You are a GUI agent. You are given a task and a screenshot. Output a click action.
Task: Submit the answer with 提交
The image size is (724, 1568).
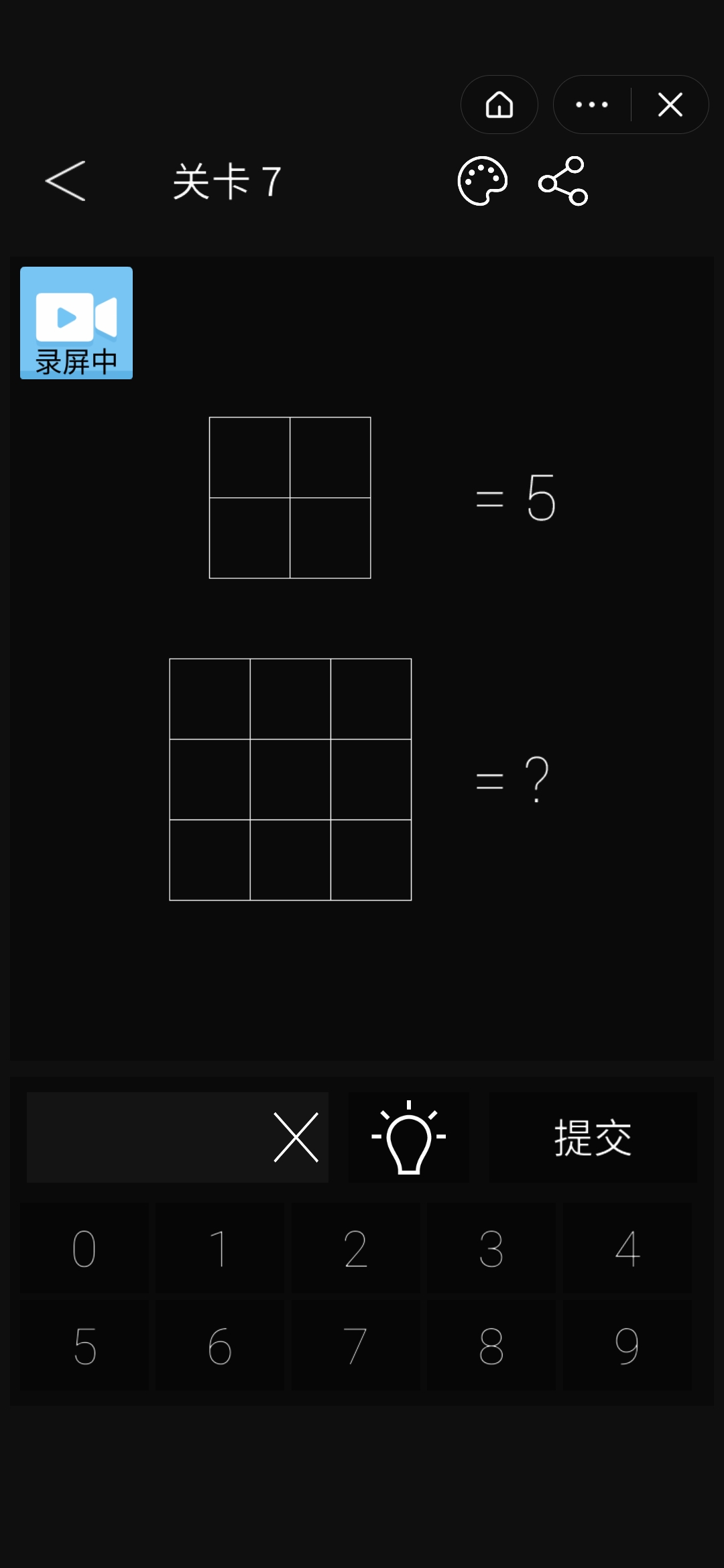point(593,1137)
